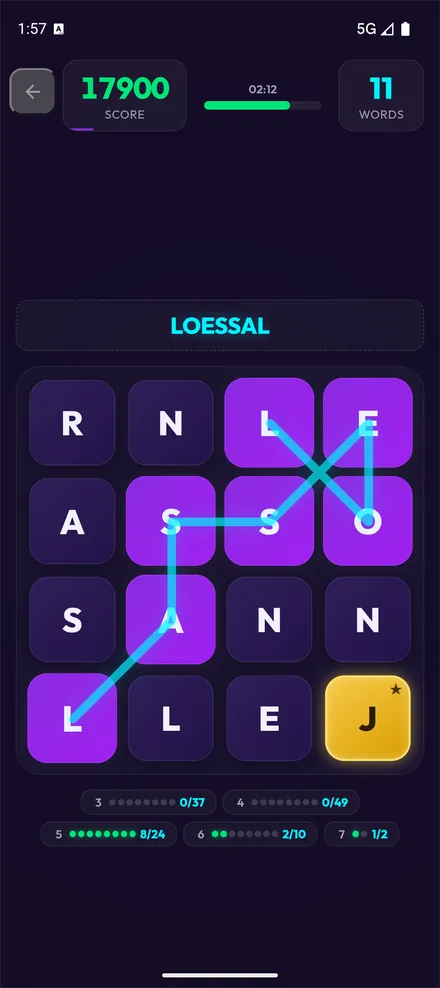Pick the unhighlighted L letter tile
The height and width of the screenshot is (988, 440).
pyautogui.click(x=171, y=718)
